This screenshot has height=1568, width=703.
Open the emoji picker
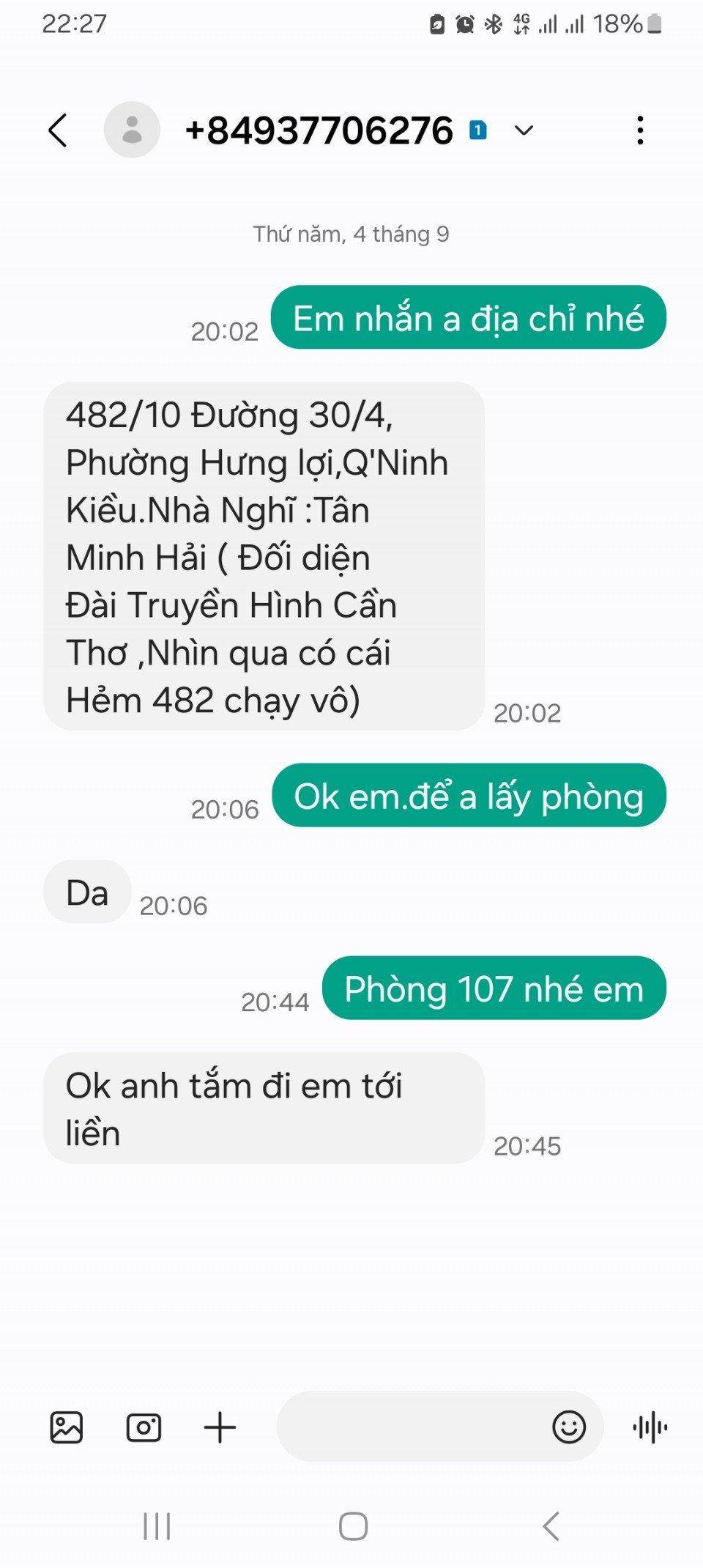tap(569, 1427)
